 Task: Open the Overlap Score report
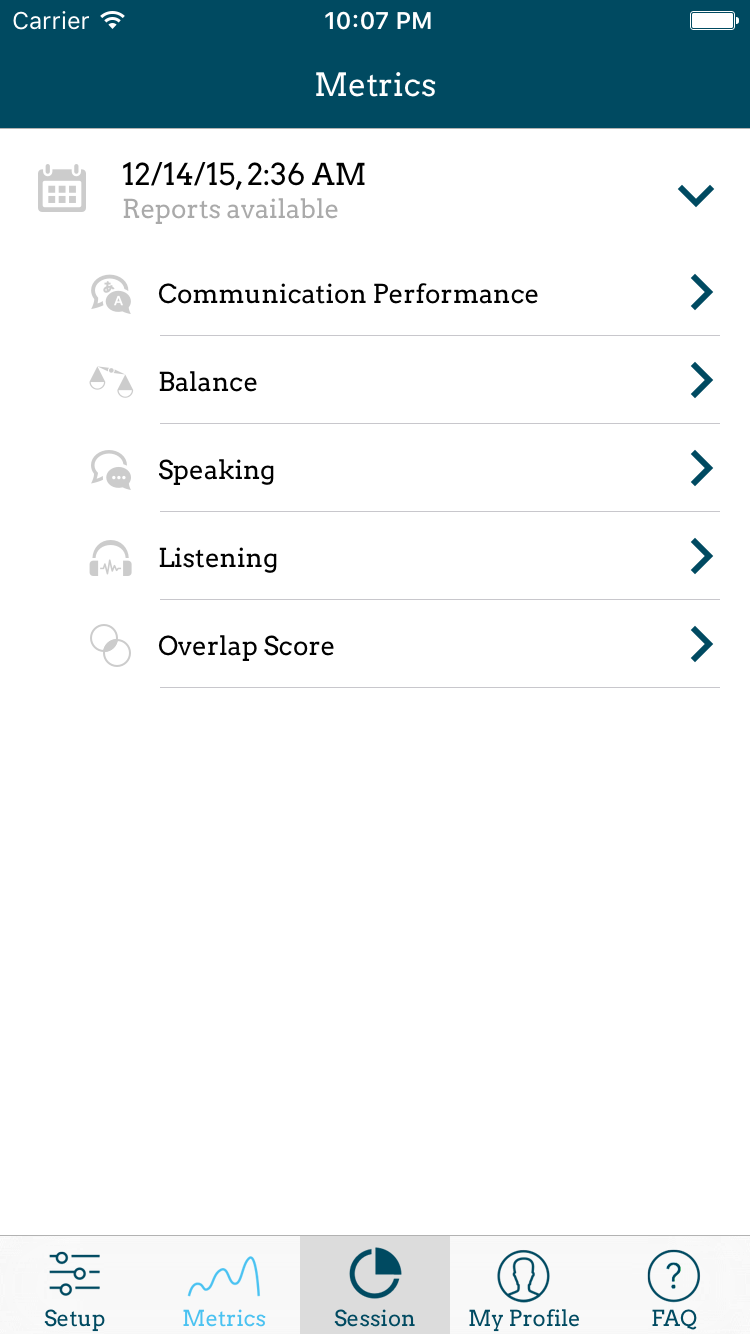coord(375,645)
